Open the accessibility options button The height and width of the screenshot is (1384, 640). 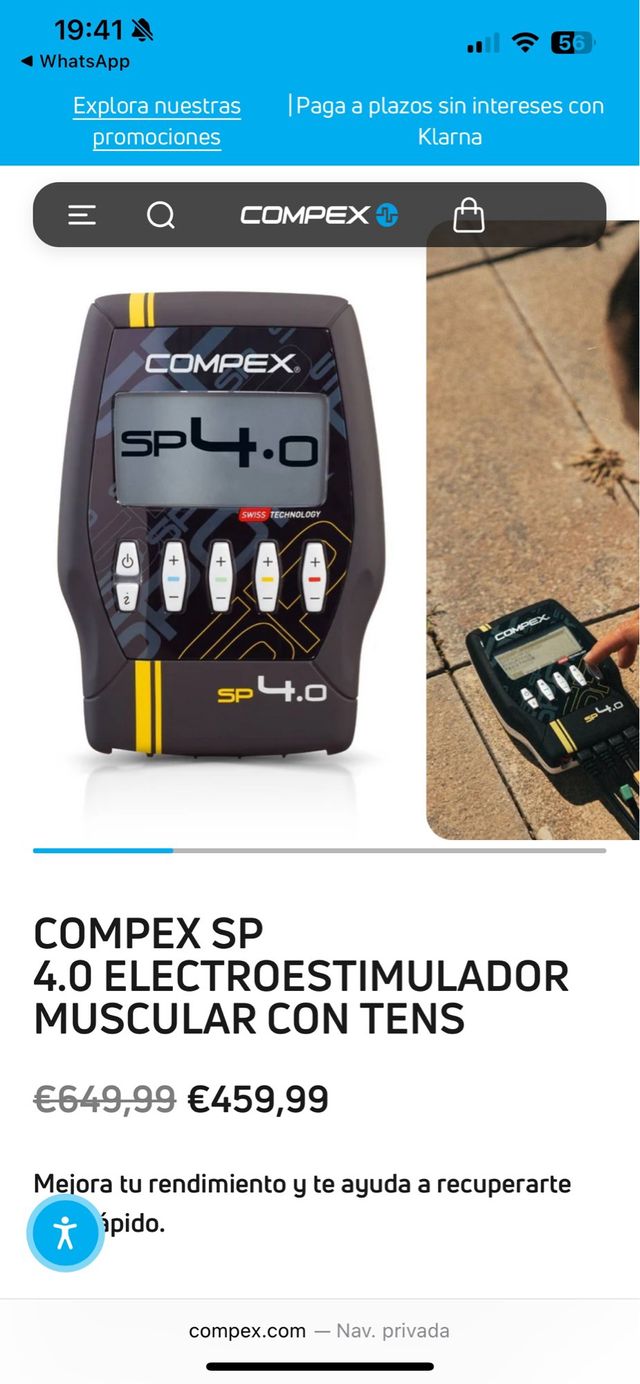pos(66,1233)
